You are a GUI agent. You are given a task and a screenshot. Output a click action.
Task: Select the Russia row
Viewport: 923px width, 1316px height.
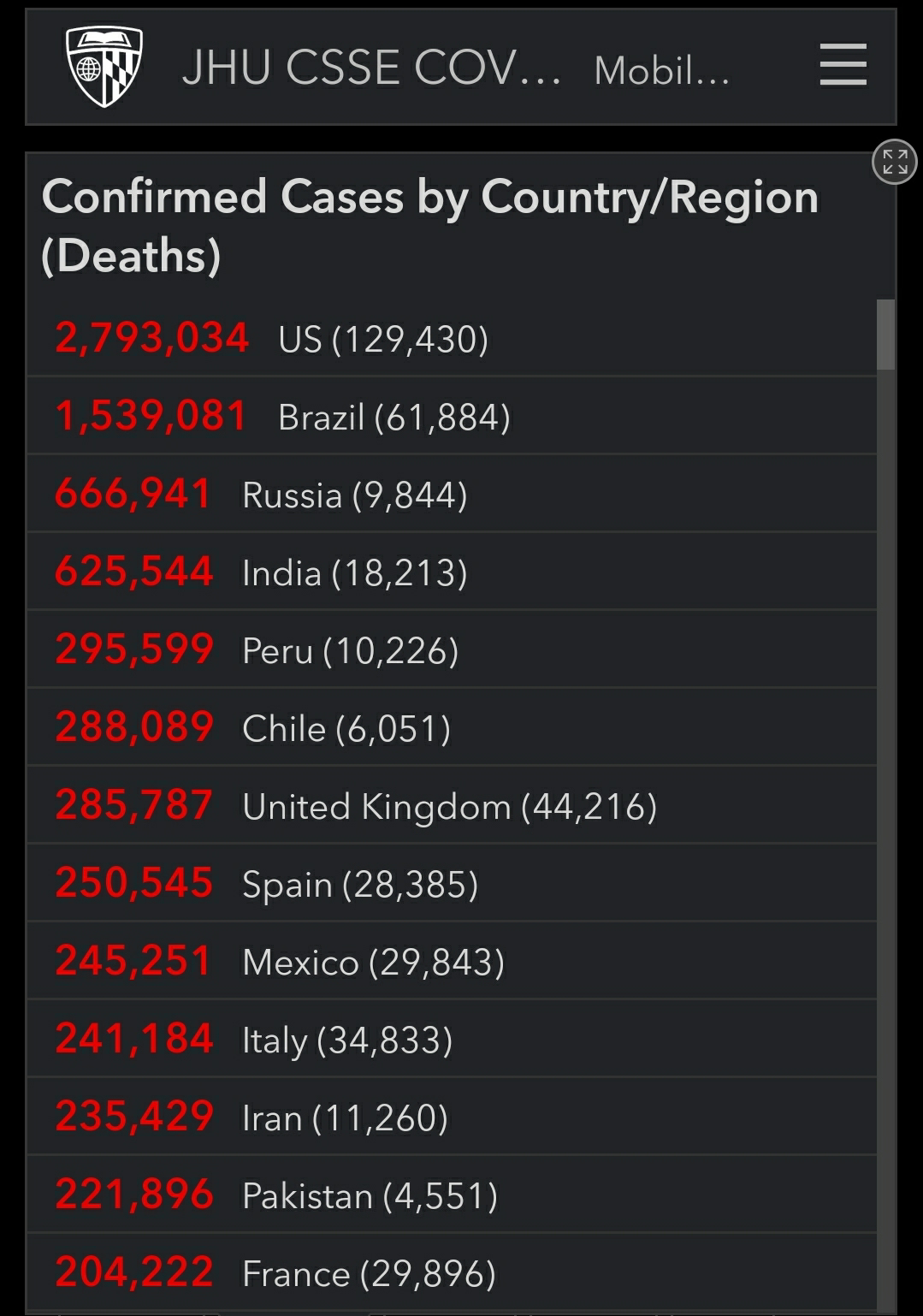[x=452, y=494]
